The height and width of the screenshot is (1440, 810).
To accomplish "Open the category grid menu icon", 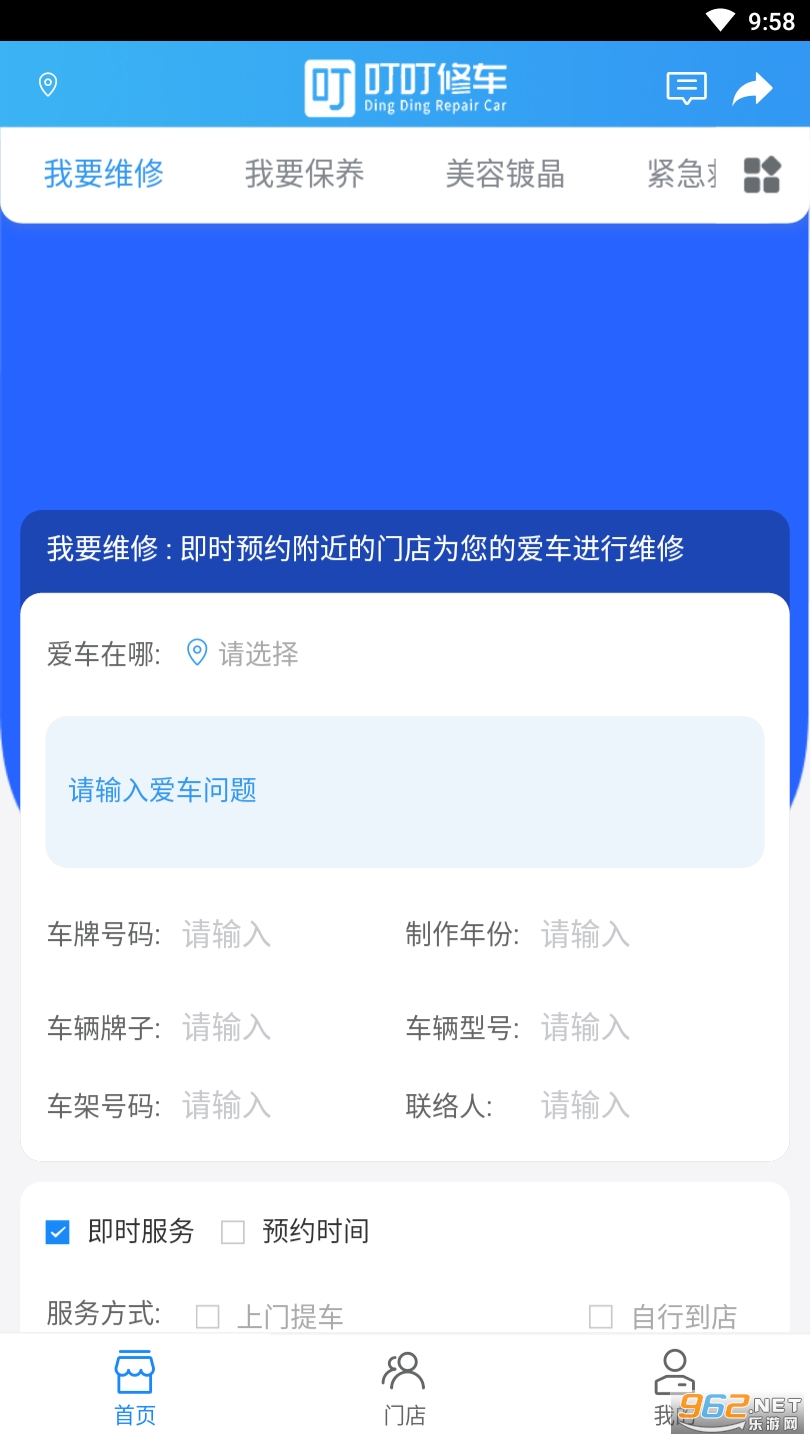I will (762, 175).
